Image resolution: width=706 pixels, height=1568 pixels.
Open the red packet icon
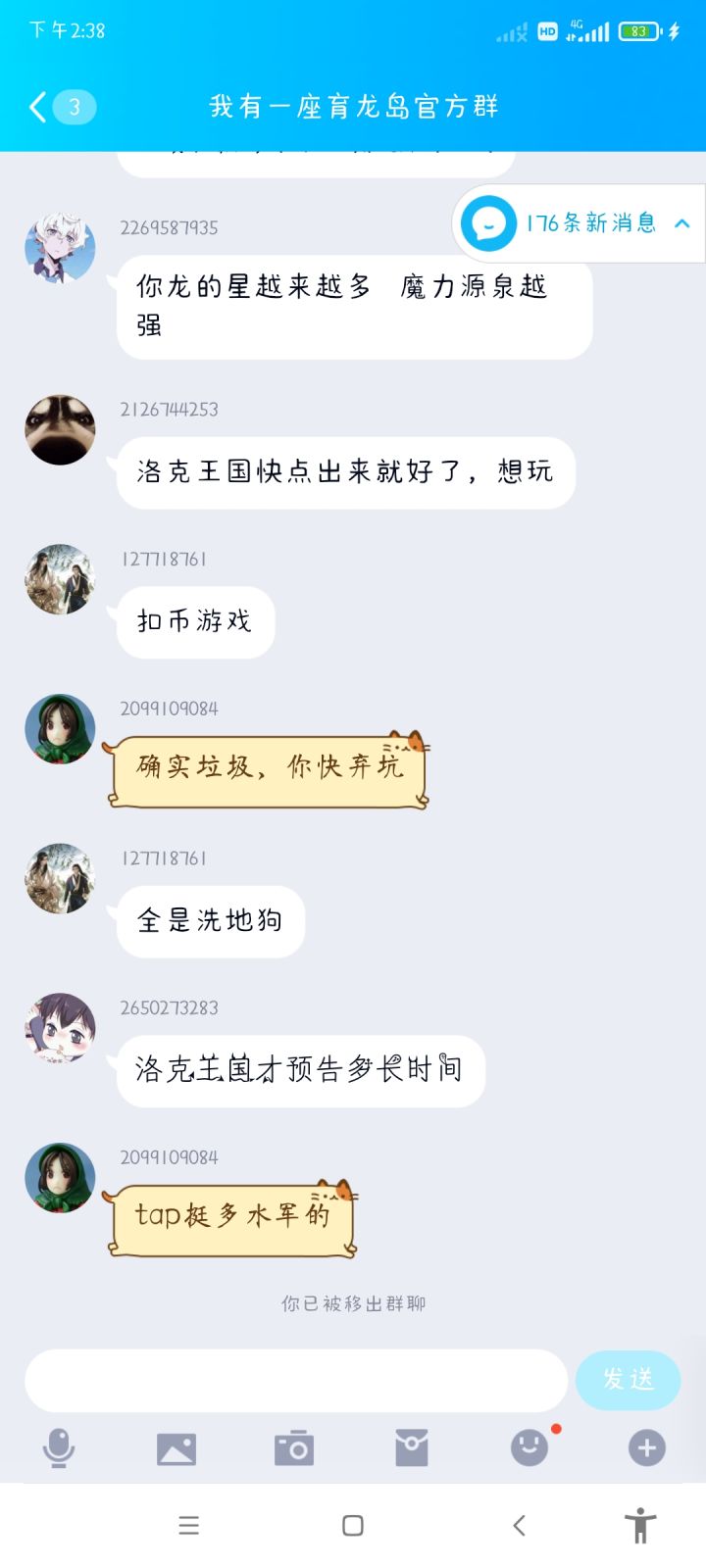412,1447
